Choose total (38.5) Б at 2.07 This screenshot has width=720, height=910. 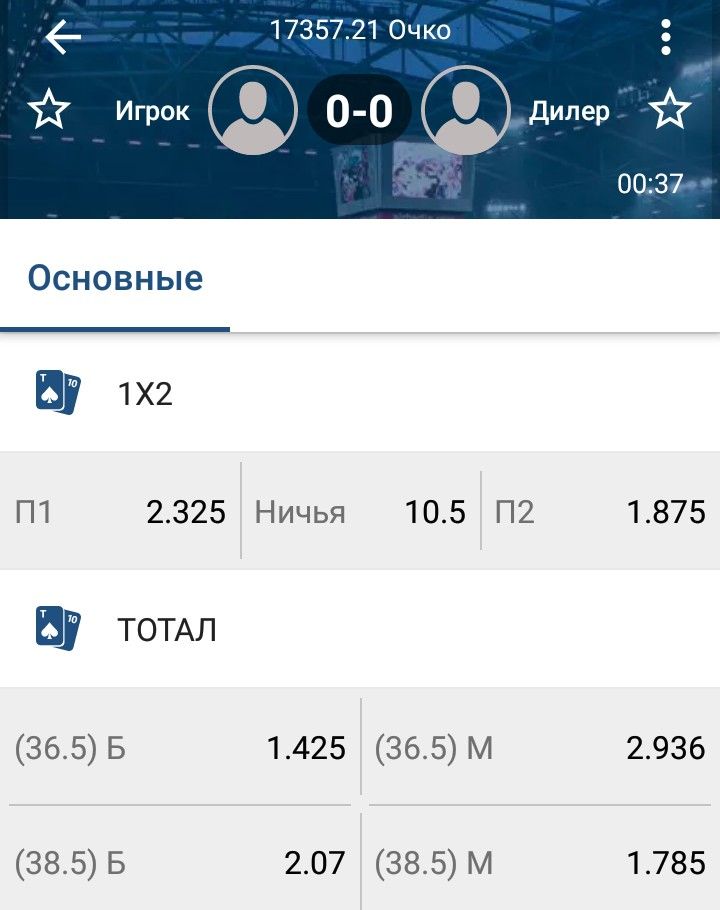pyautogui.click(x=181, y=862)
